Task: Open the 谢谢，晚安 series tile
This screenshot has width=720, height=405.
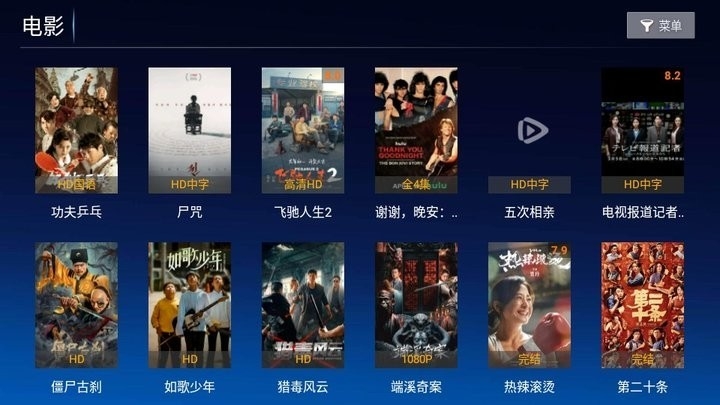Action: point(416,130)
